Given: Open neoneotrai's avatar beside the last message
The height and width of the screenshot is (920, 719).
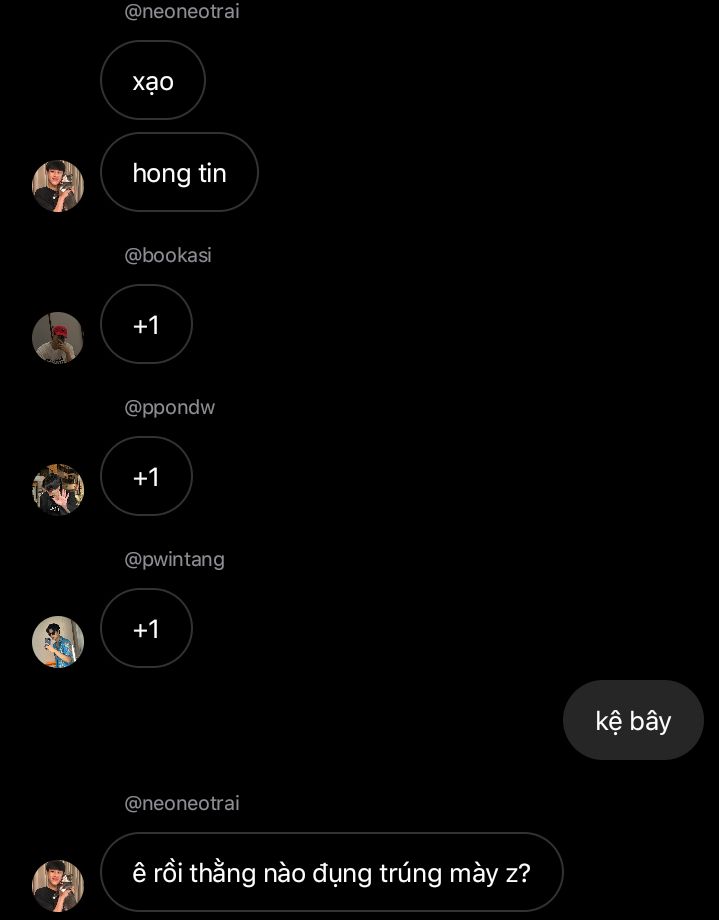Looking at the screenshot, I should (x=58, y=885).
